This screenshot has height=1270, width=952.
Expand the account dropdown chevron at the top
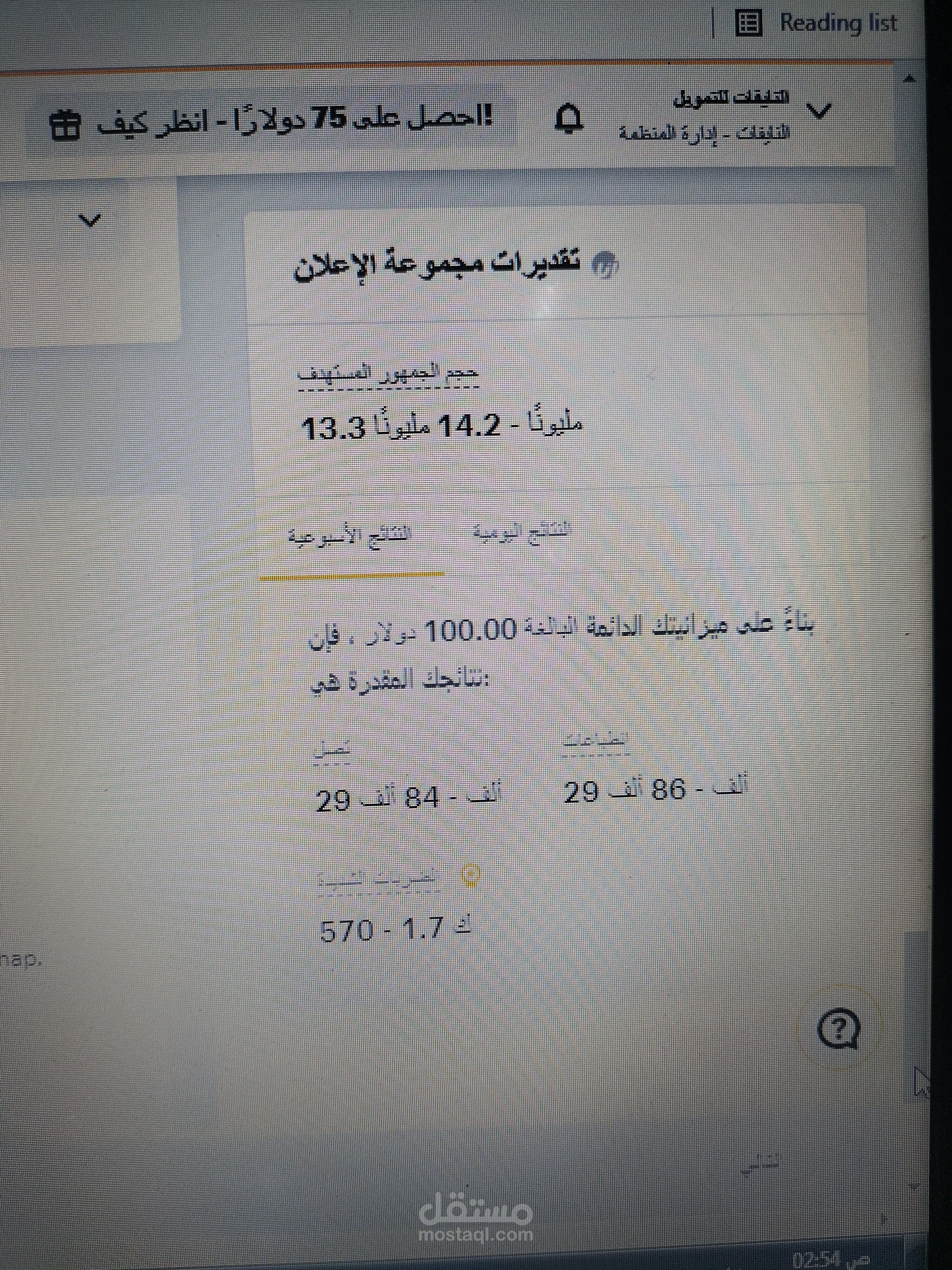coord(820,110)
